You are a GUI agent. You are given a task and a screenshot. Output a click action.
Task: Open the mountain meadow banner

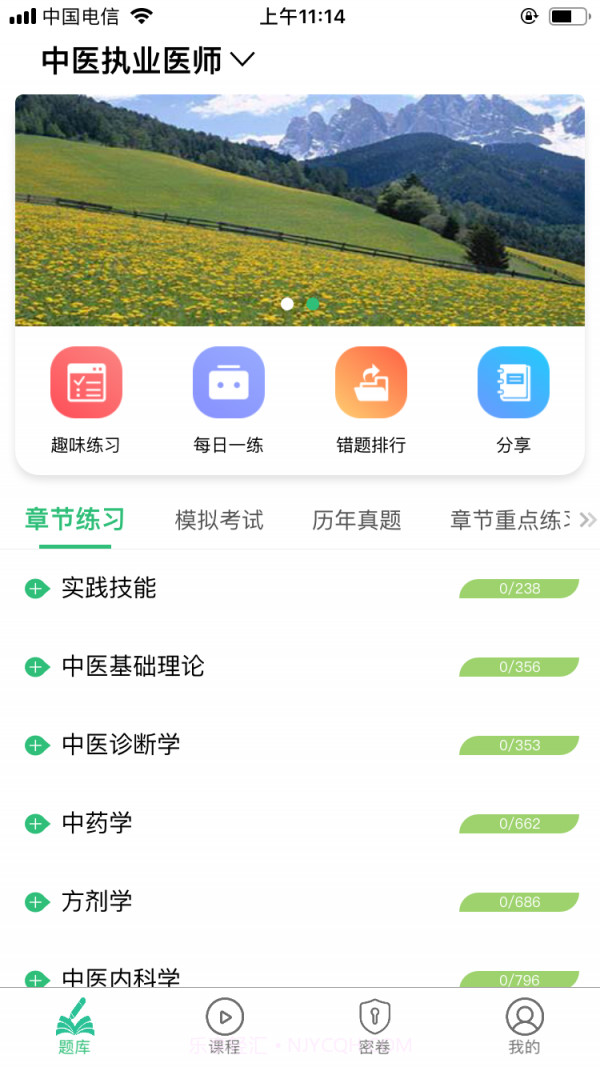click(300, 210)
